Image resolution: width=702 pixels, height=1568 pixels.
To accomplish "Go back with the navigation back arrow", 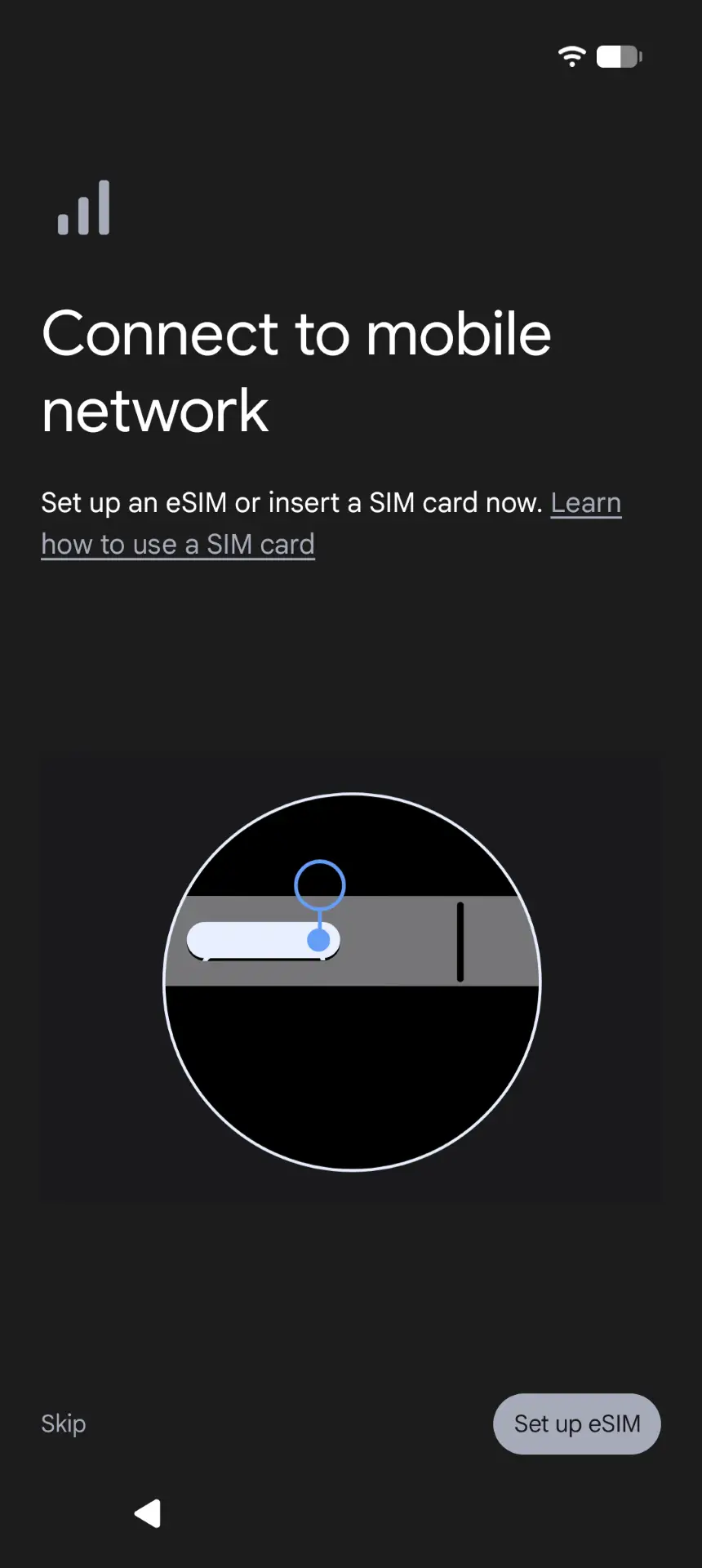I will tap(148, 1513).
